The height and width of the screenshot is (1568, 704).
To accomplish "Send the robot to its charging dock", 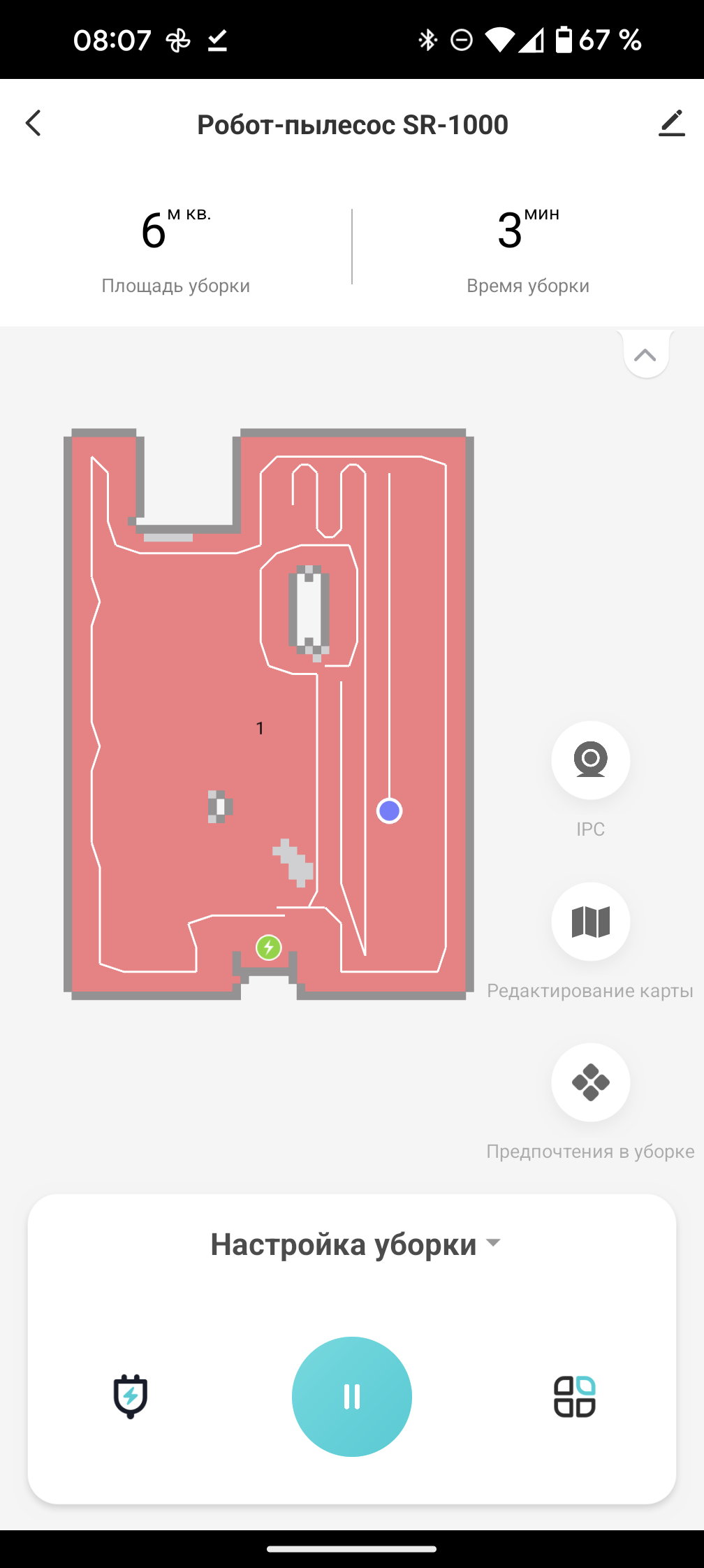I will pyautogui.click(x=131, y=1396).
